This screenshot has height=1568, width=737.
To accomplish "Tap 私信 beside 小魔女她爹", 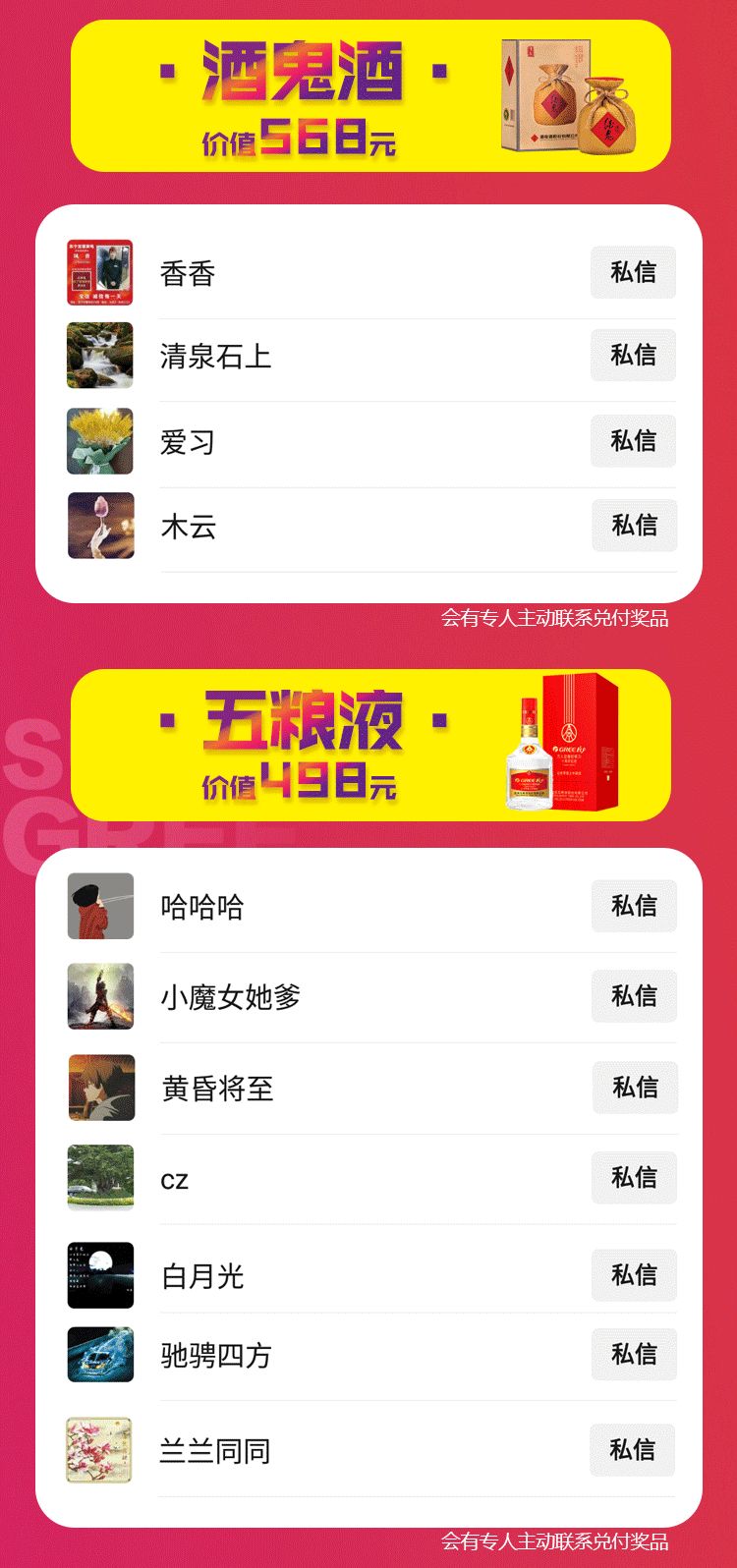I will click(634, 996).
